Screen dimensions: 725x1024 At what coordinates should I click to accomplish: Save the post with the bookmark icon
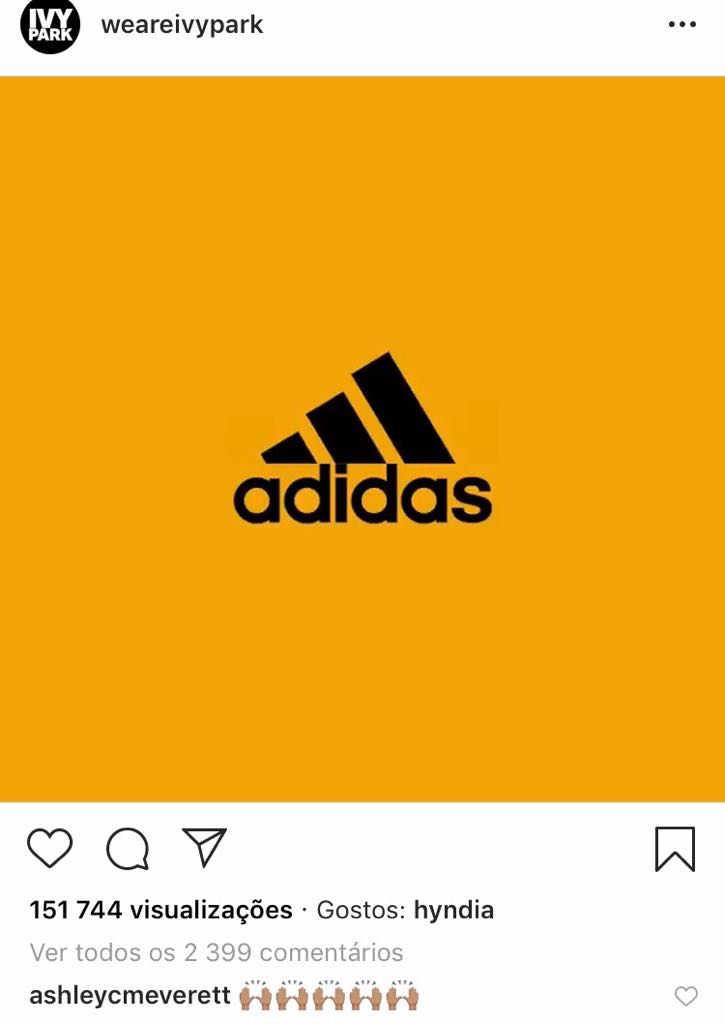coord(675,849)
